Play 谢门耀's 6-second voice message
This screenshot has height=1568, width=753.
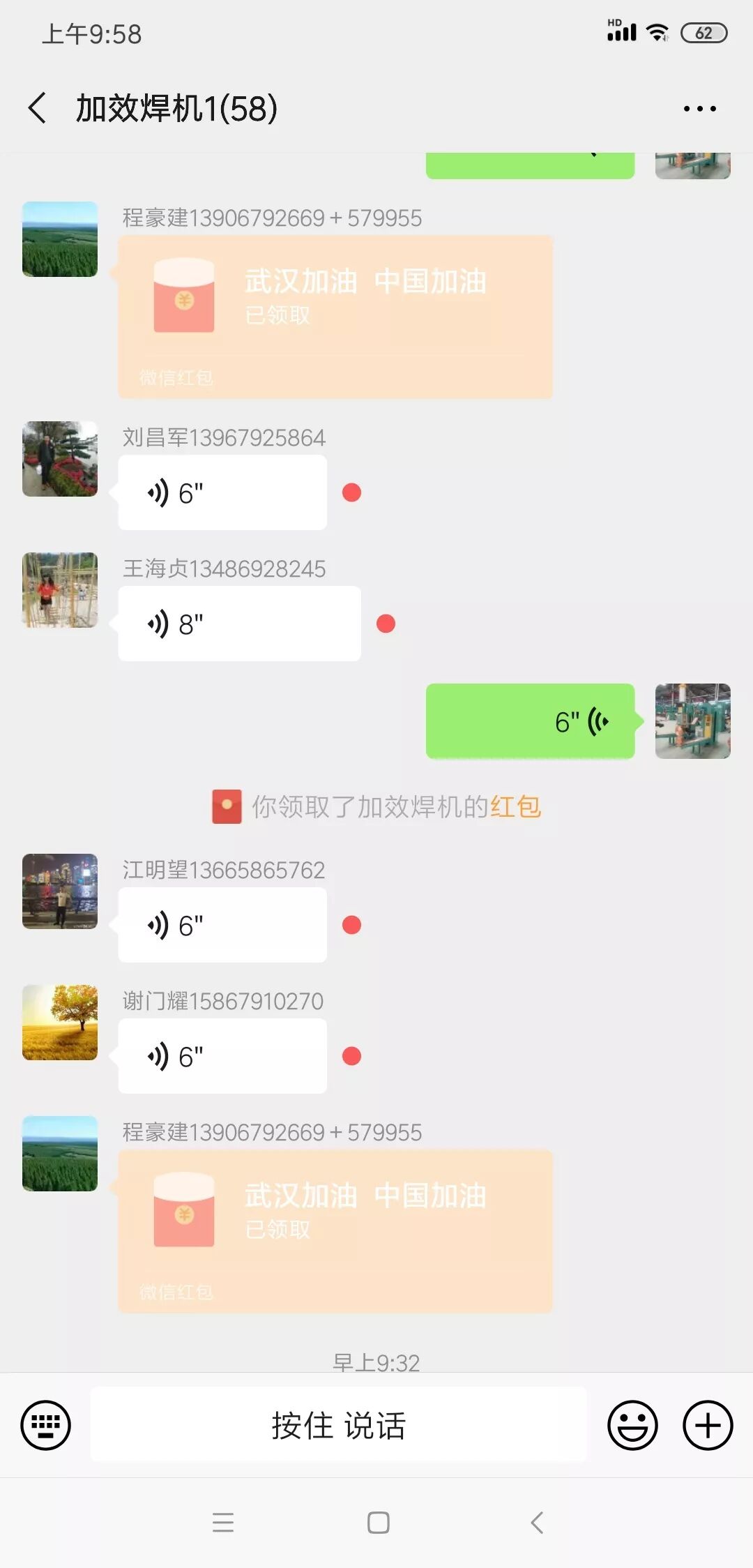pyautogui.click(x=222, y=1056)
